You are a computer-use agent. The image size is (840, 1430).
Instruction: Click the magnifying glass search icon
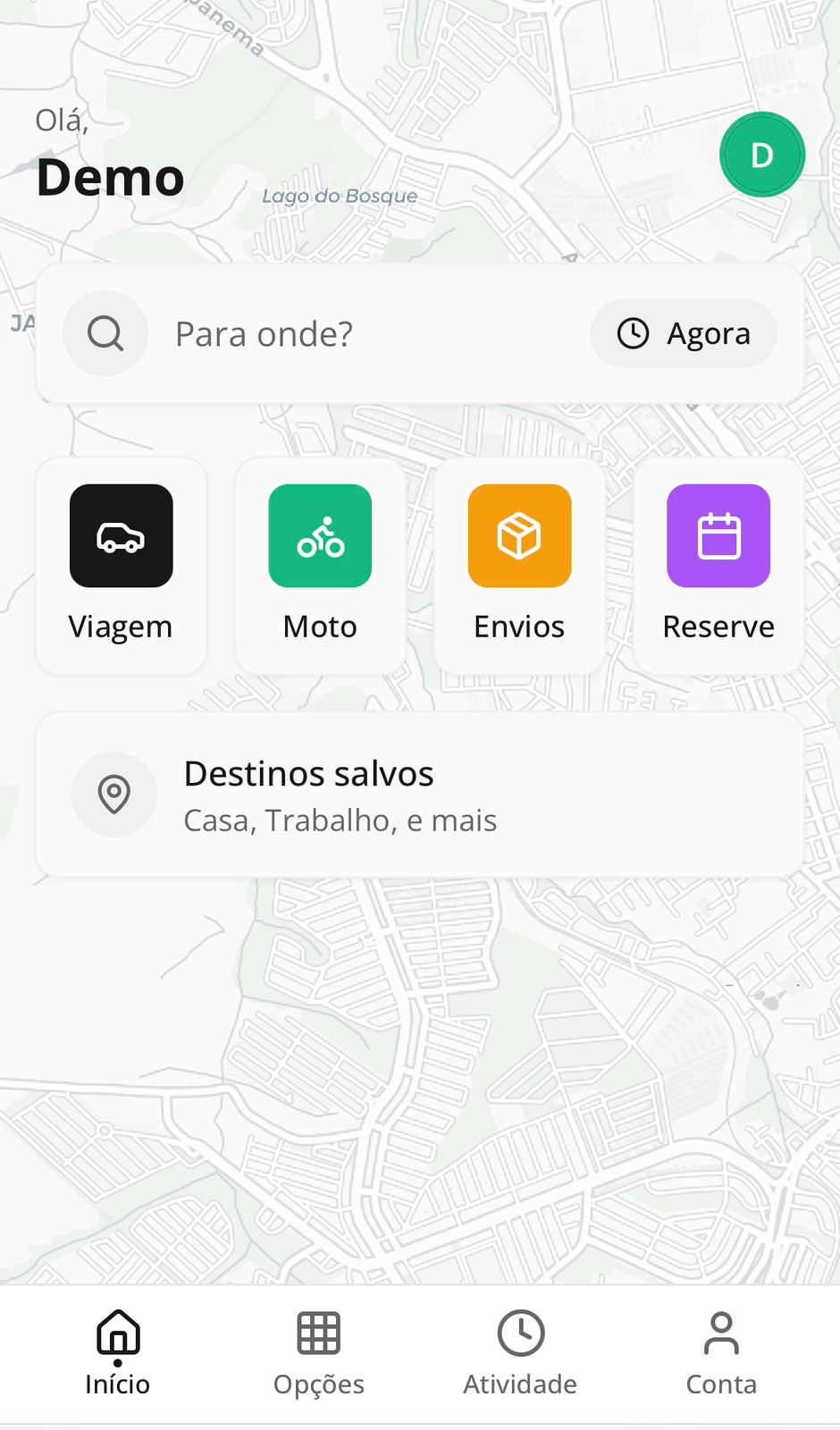[x=105, y=332]
